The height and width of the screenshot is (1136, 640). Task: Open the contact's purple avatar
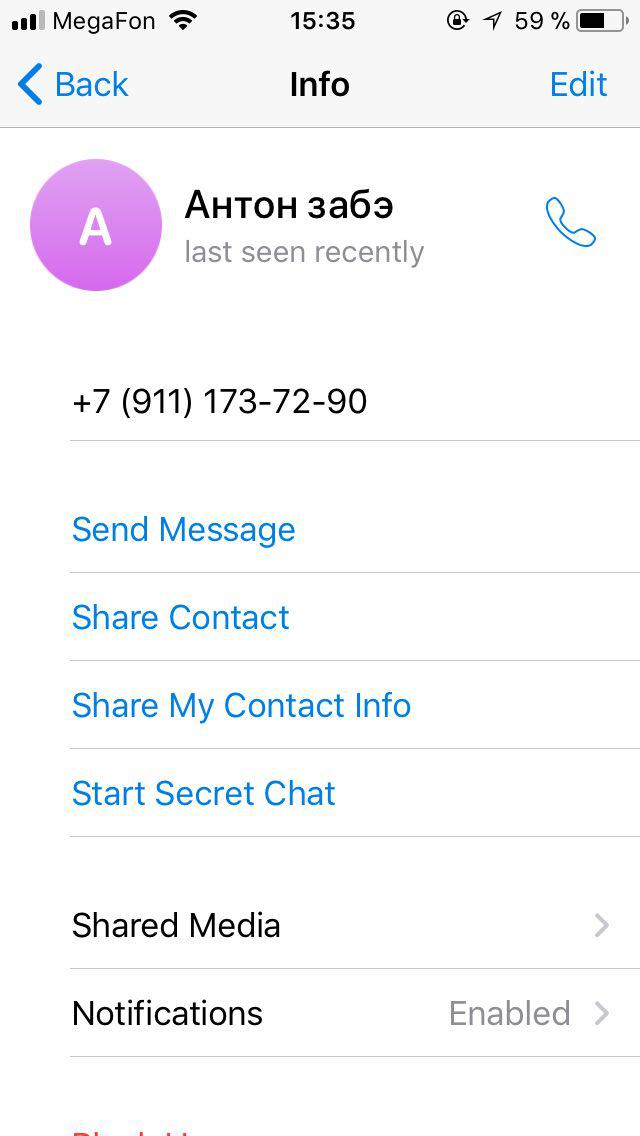pyautogui.click(x=96, y=225)
